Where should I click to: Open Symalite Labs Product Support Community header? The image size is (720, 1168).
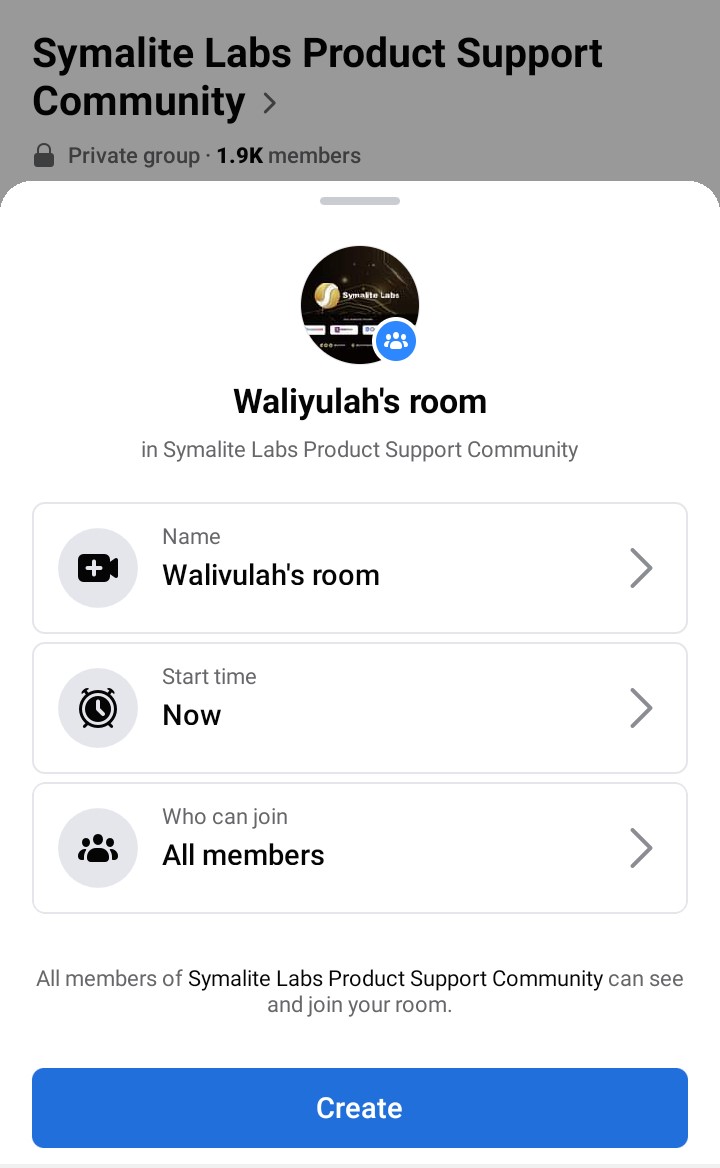tap(317, 78)
